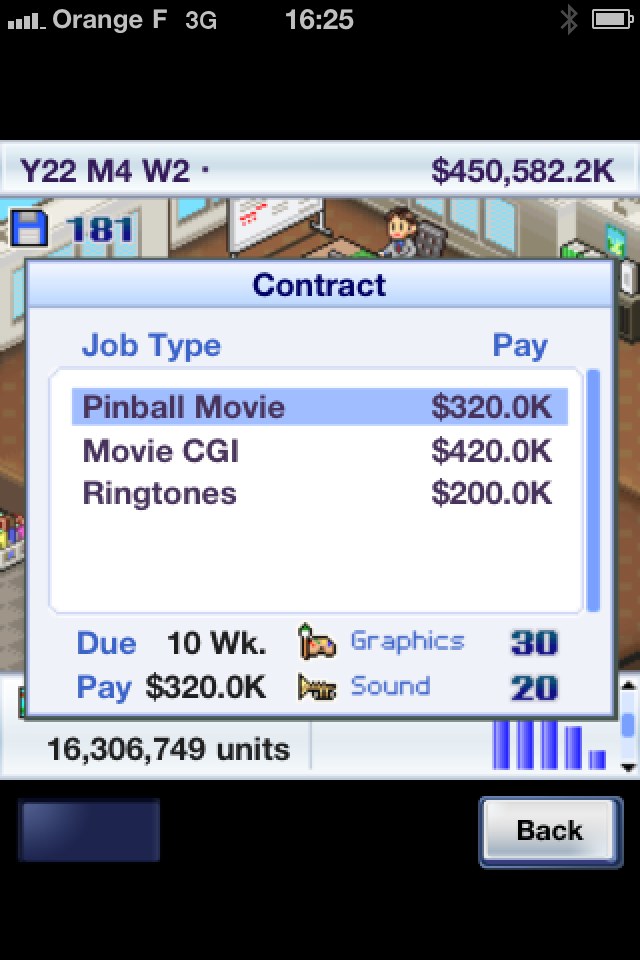Choose the Movie CGI job
Image resolution: width=640 pixels, height=960 pixels.
click(318, 451)
